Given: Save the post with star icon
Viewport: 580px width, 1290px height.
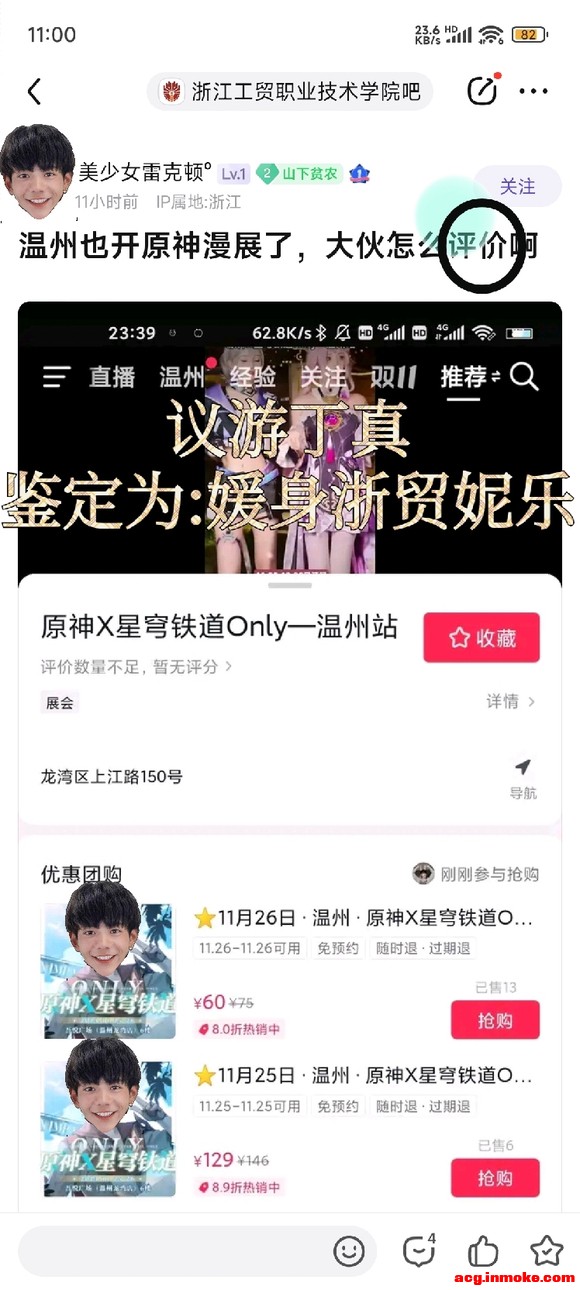Looking at the screenshot, I should (546, 1250).
